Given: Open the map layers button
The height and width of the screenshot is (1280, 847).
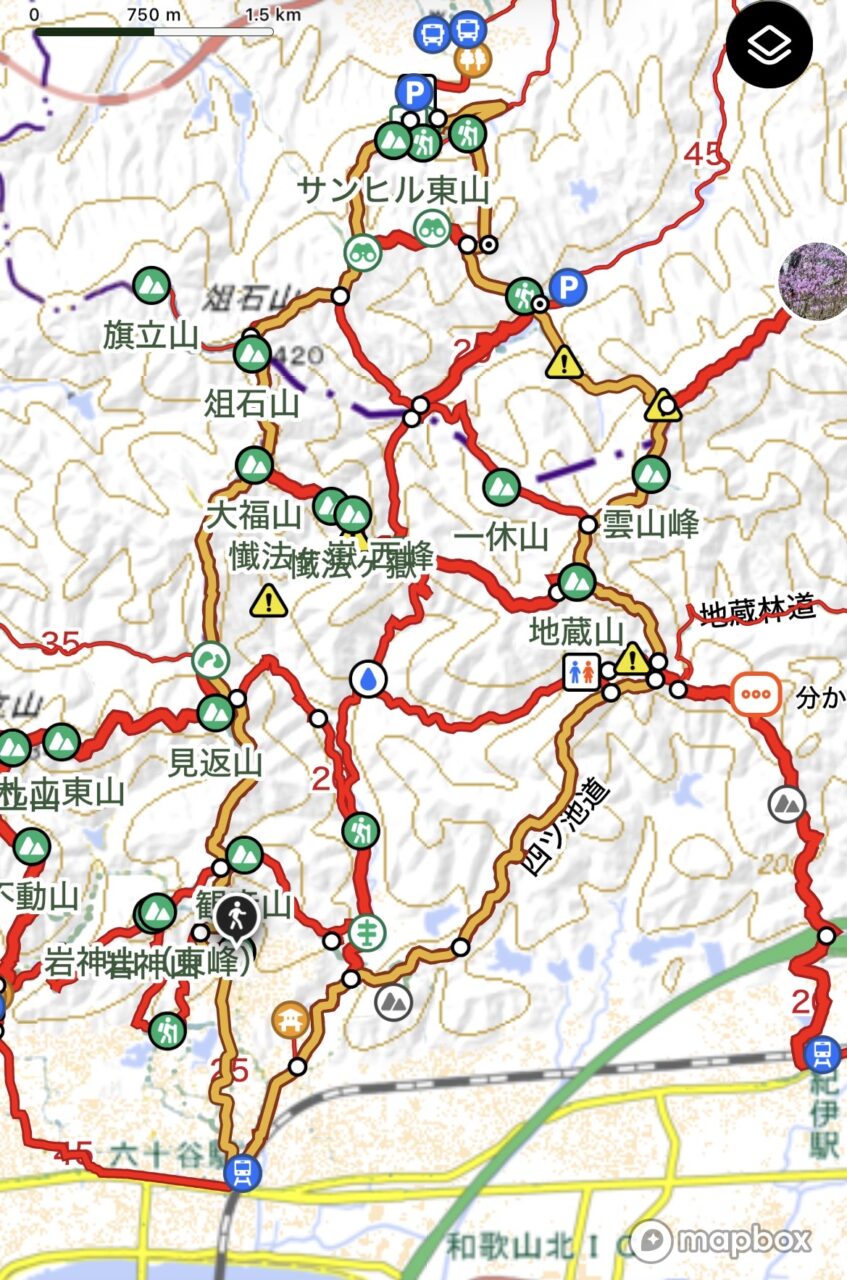Looking at the screenshot, I should (x=772, y=44).
